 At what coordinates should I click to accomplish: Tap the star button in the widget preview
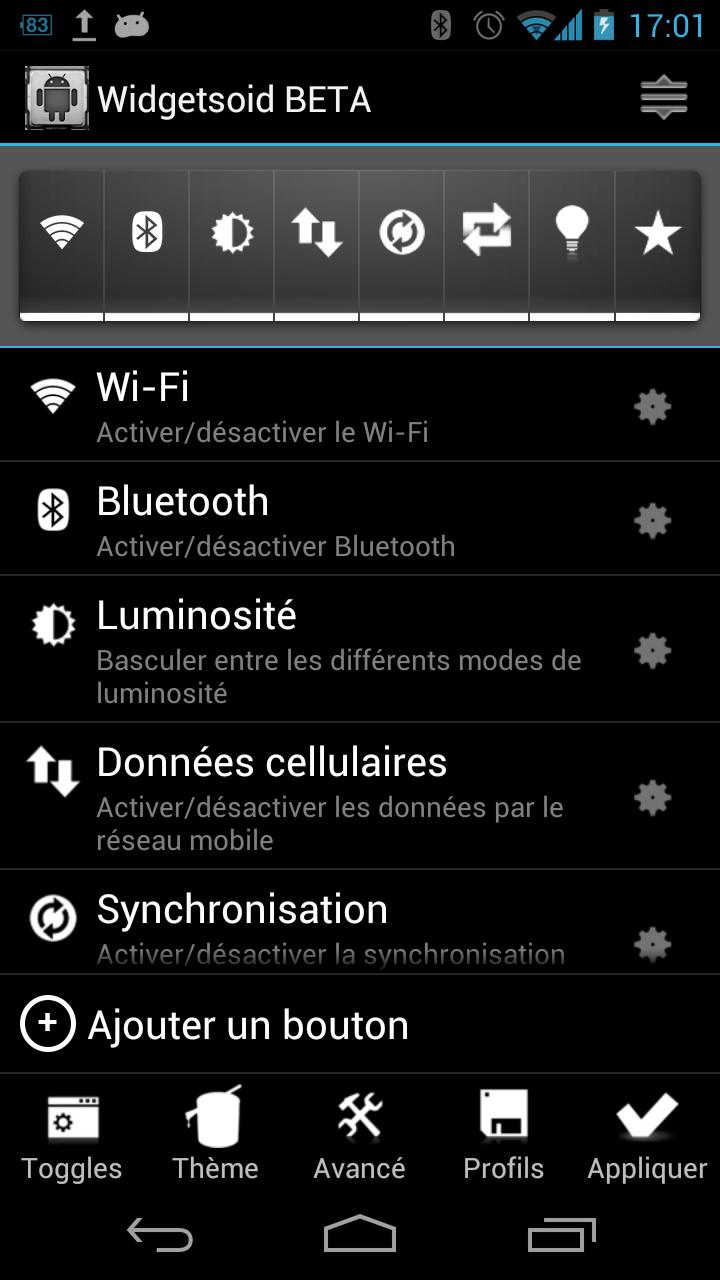pos(658,234)
